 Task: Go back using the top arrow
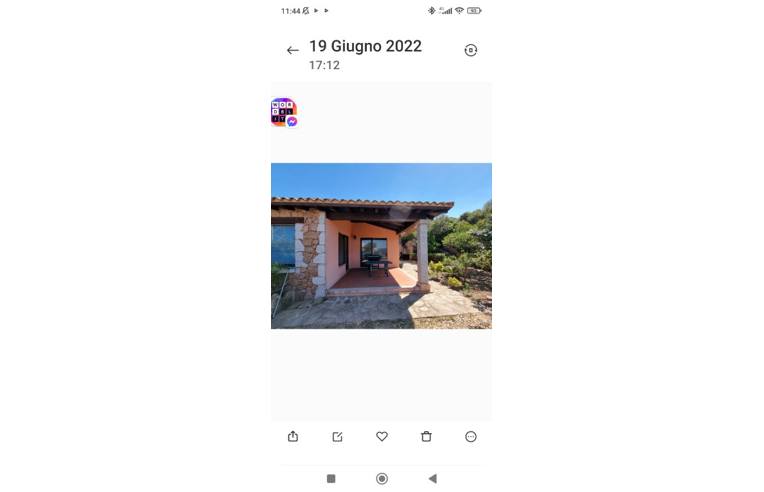tap(292, 50)
